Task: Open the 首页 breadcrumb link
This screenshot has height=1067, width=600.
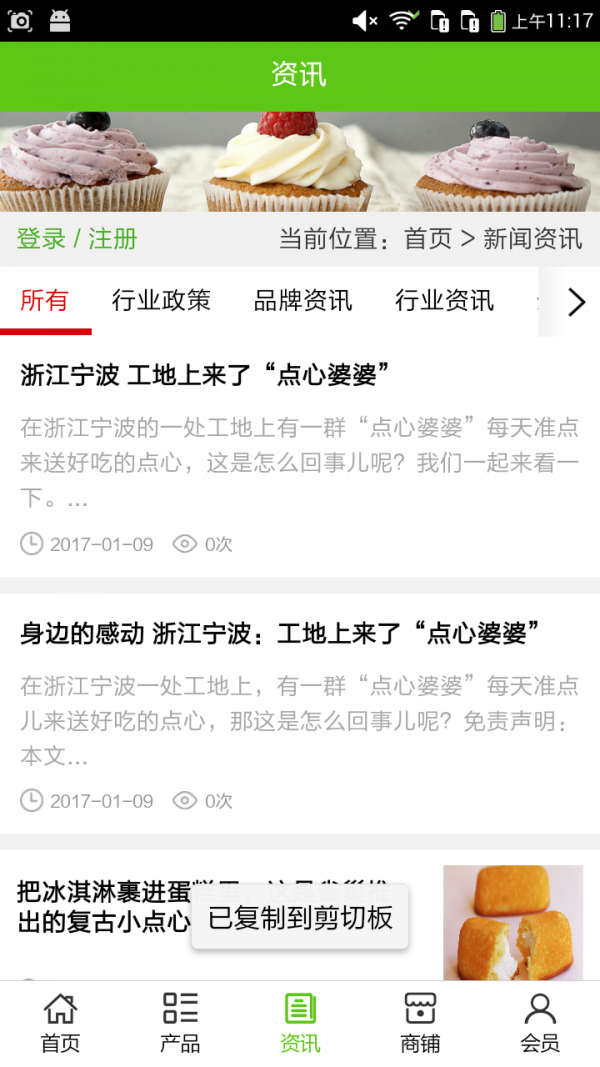Action: click(428, 239)
